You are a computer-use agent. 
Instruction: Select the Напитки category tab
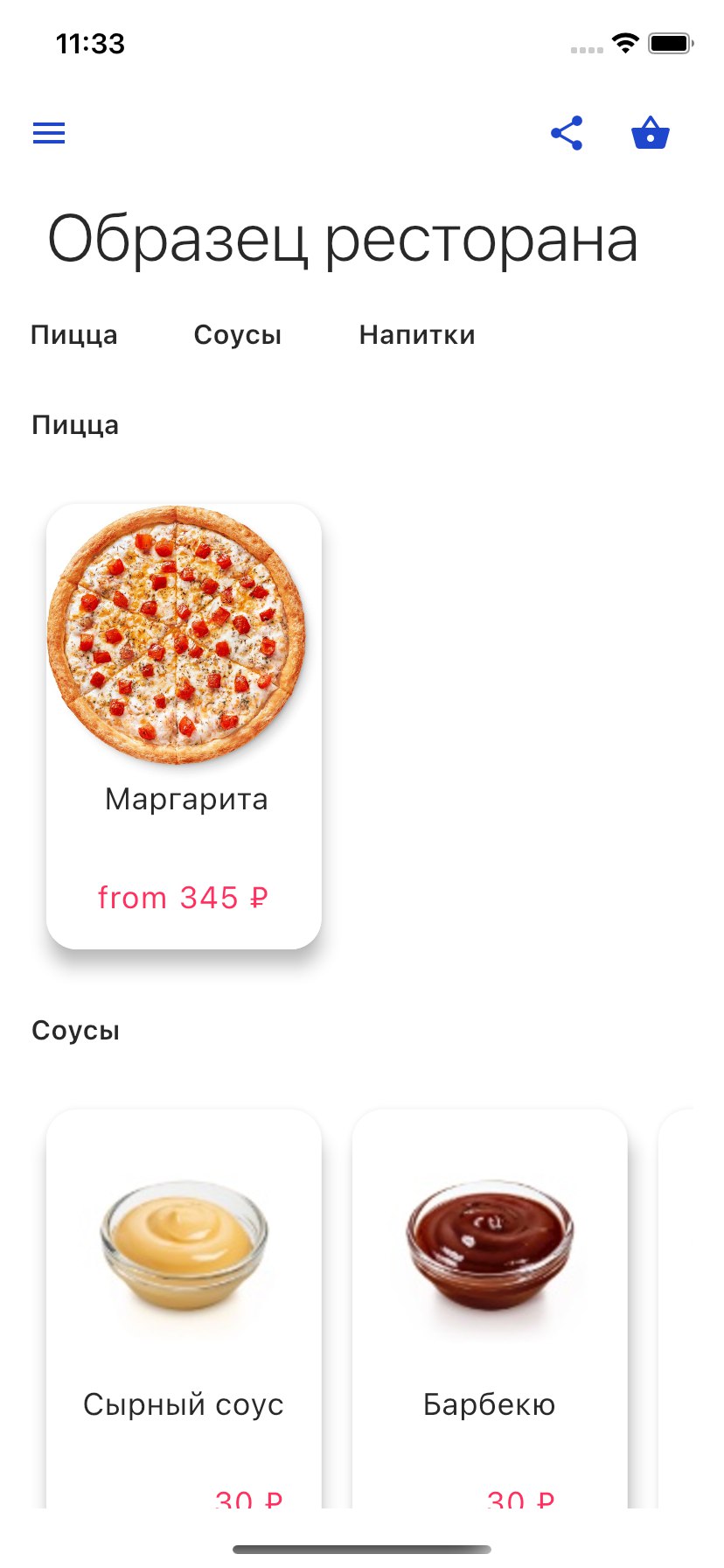417,335
